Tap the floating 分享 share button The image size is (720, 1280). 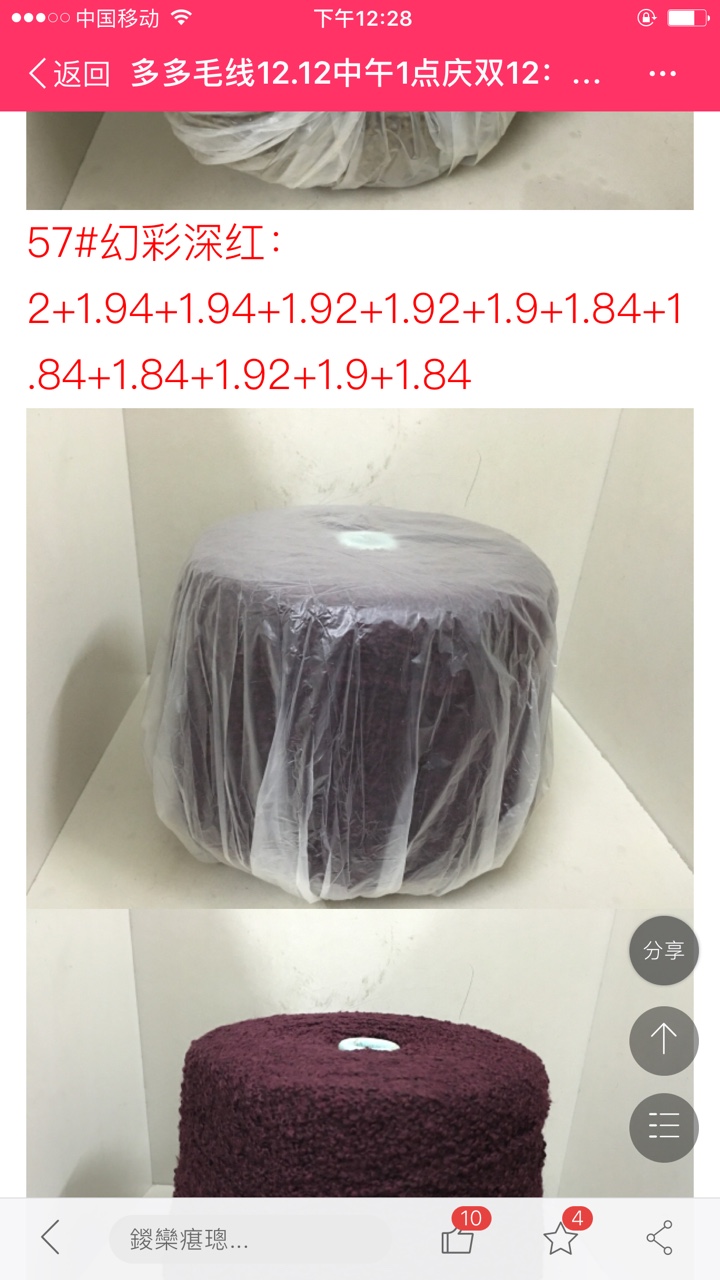(663, 950)
